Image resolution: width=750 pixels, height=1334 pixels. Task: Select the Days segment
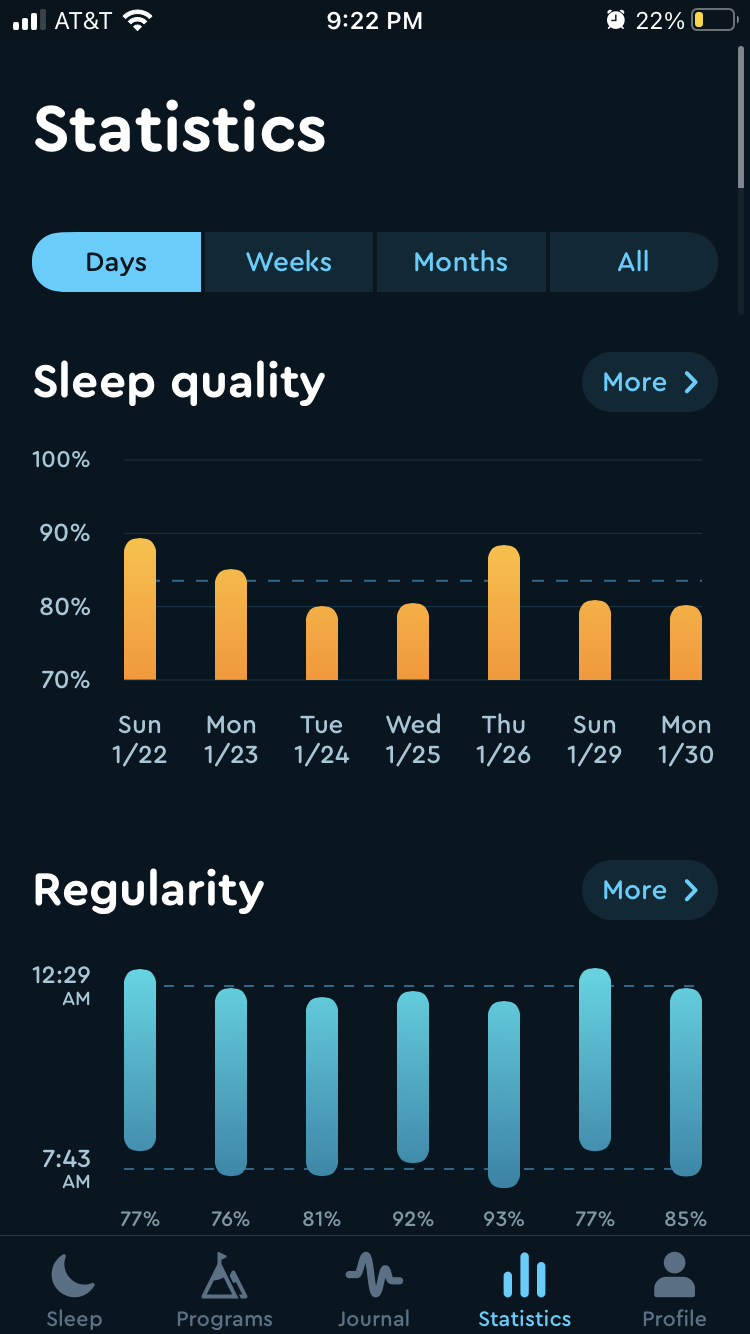tap(116, 262)
